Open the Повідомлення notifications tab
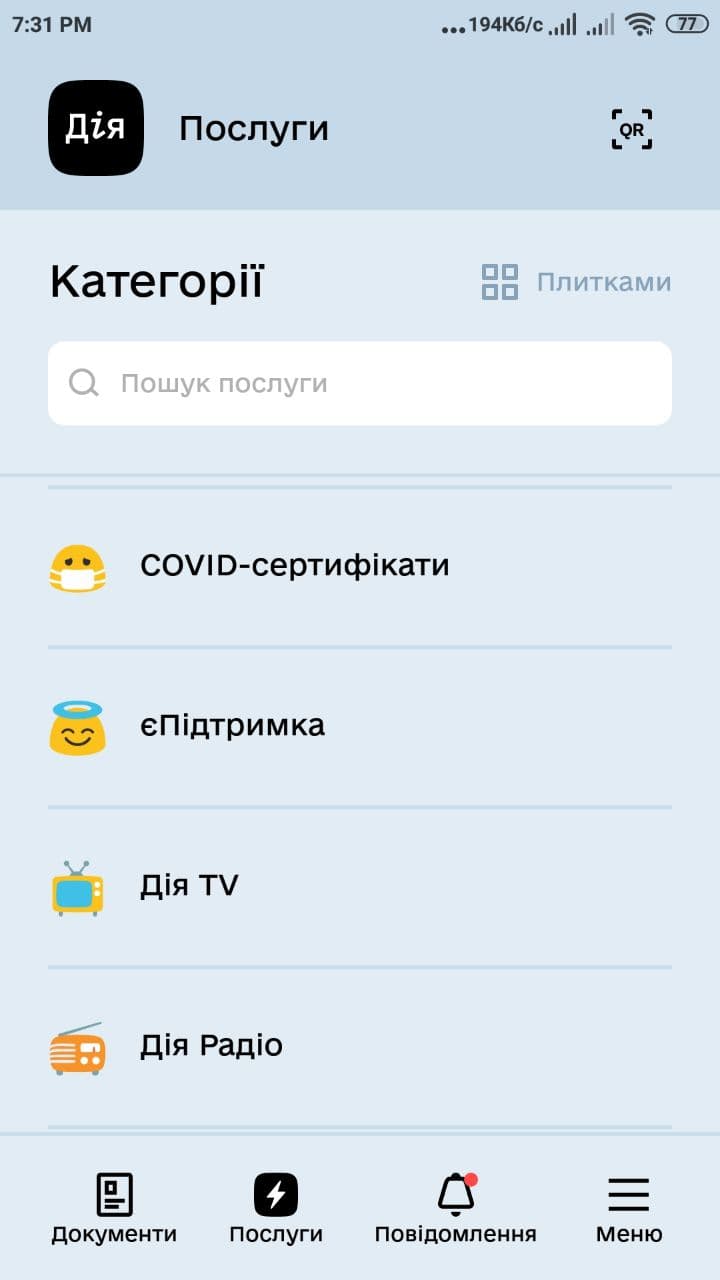720x1280 pixels. [455, 1208]
